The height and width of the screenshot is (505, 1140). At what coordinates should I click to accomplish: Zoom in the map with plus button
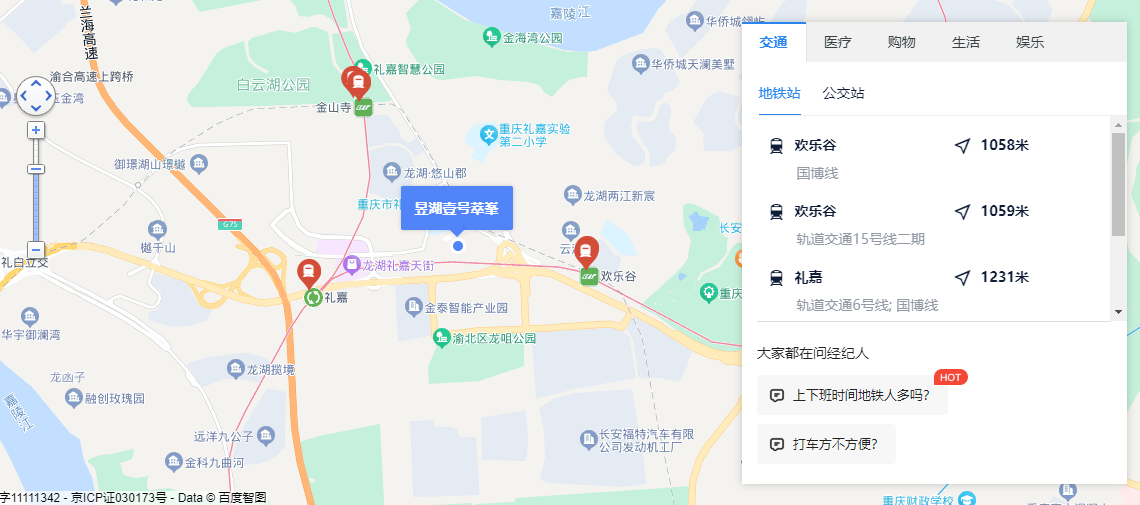[x=36, y=130]
